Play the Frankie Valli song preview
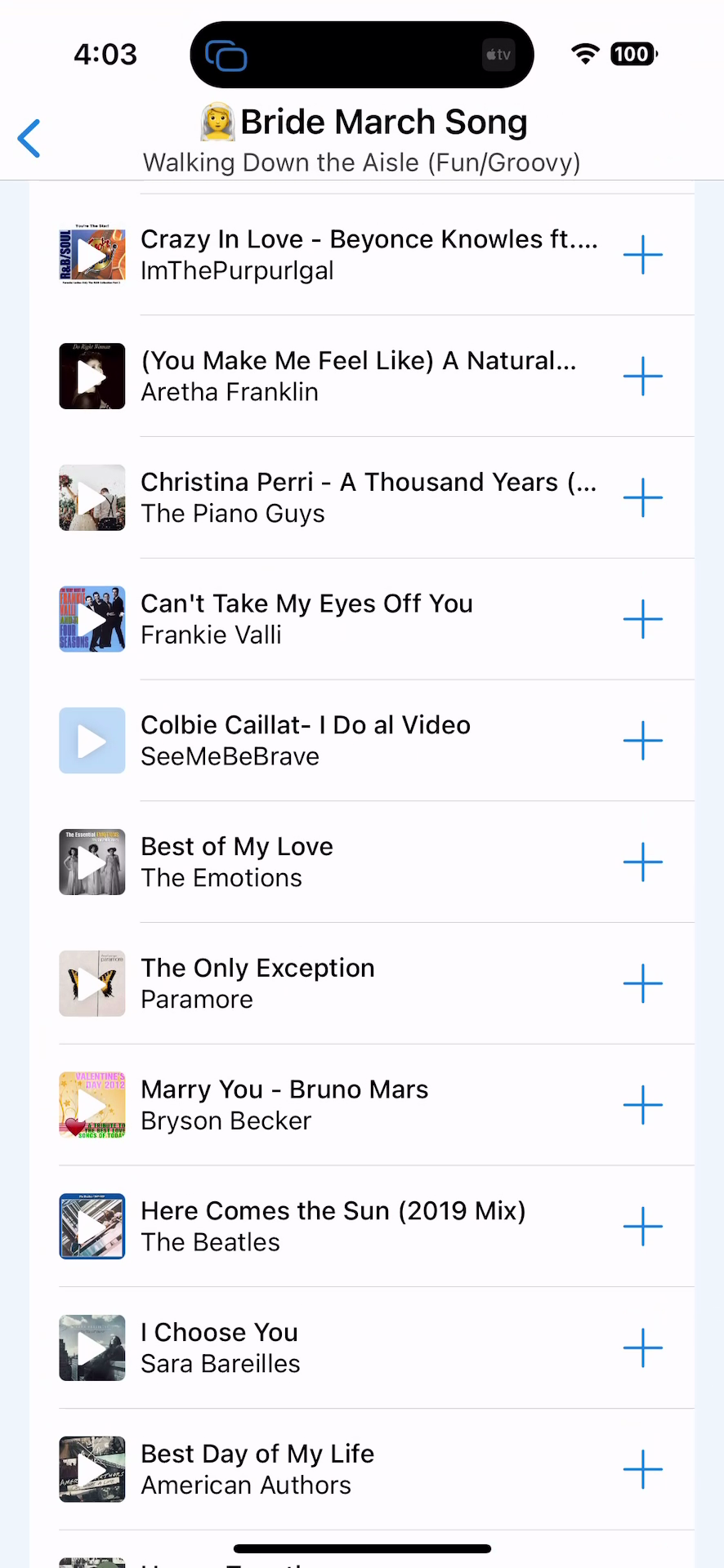Viewport: 724px width, 1568px height. click(92, 619)
